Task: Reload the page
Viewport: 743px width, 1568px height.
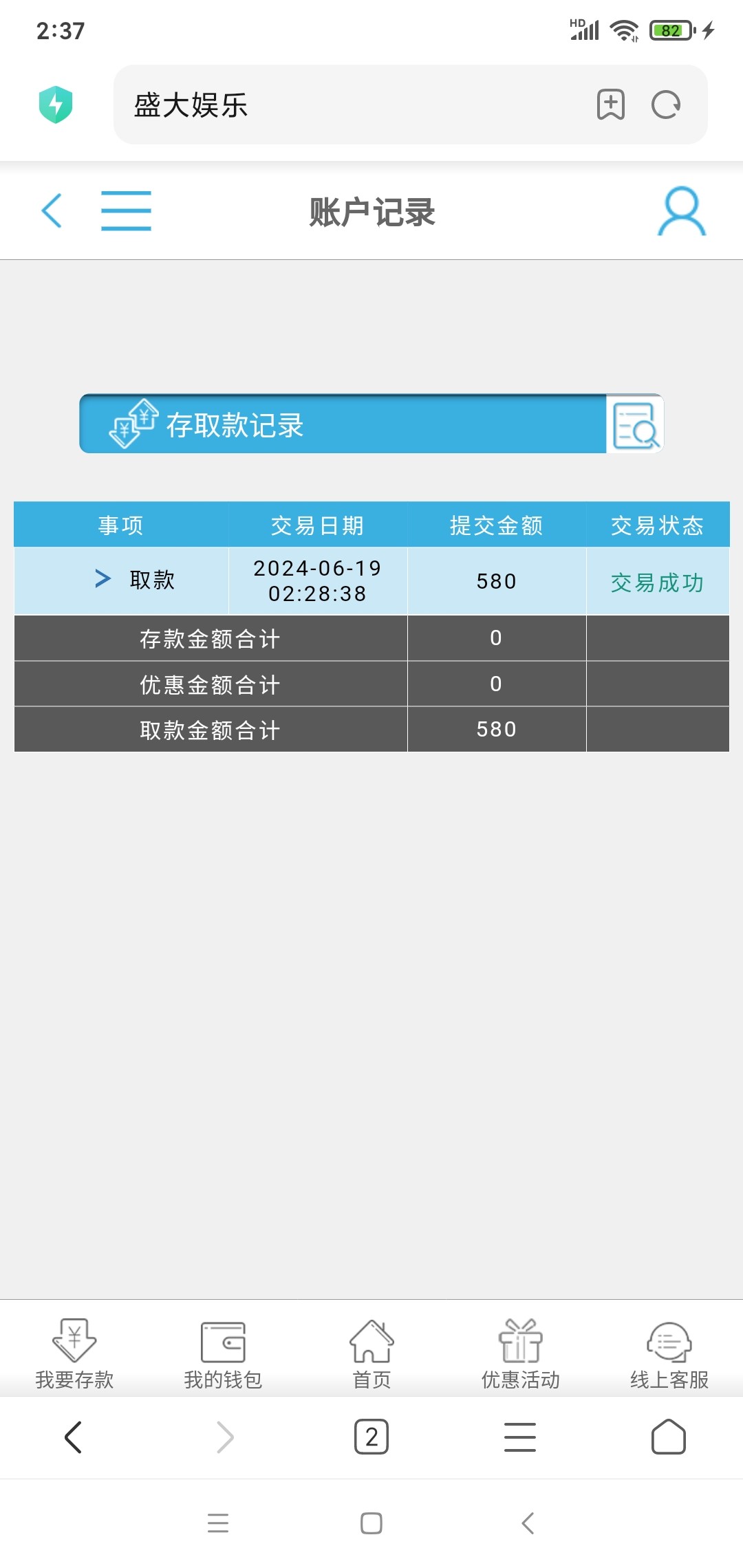Action: pyautogui.click(x=666, y=105)
